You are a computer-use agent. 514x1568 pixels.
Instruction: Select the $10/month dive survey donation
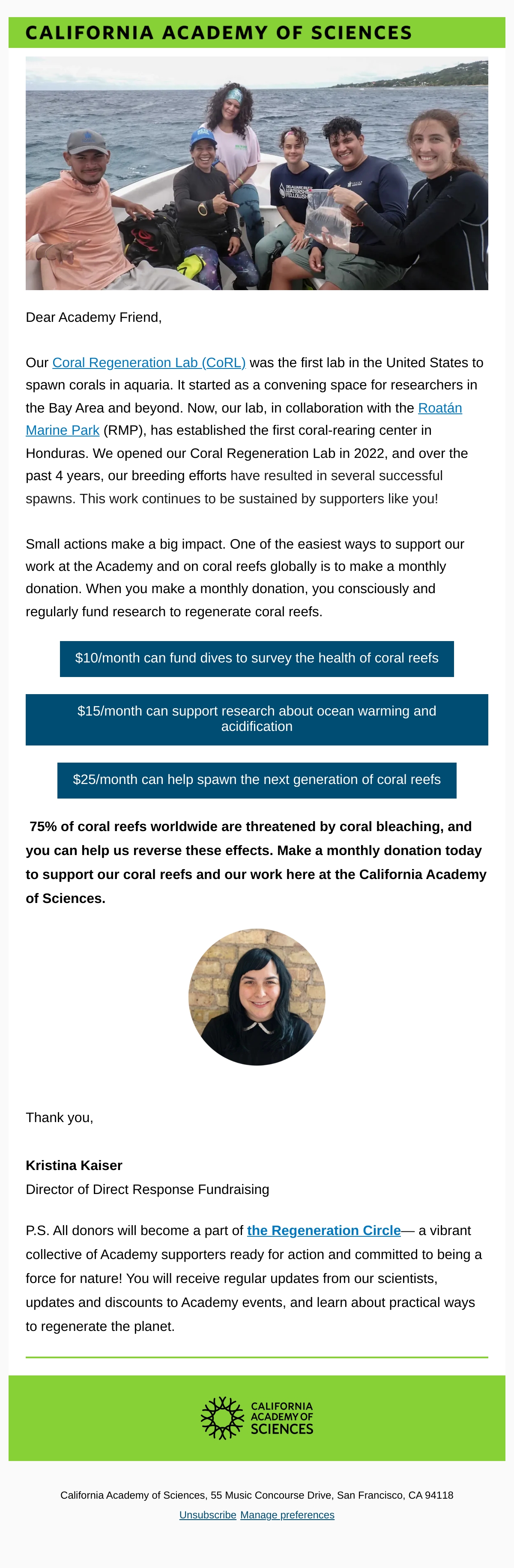257,659
